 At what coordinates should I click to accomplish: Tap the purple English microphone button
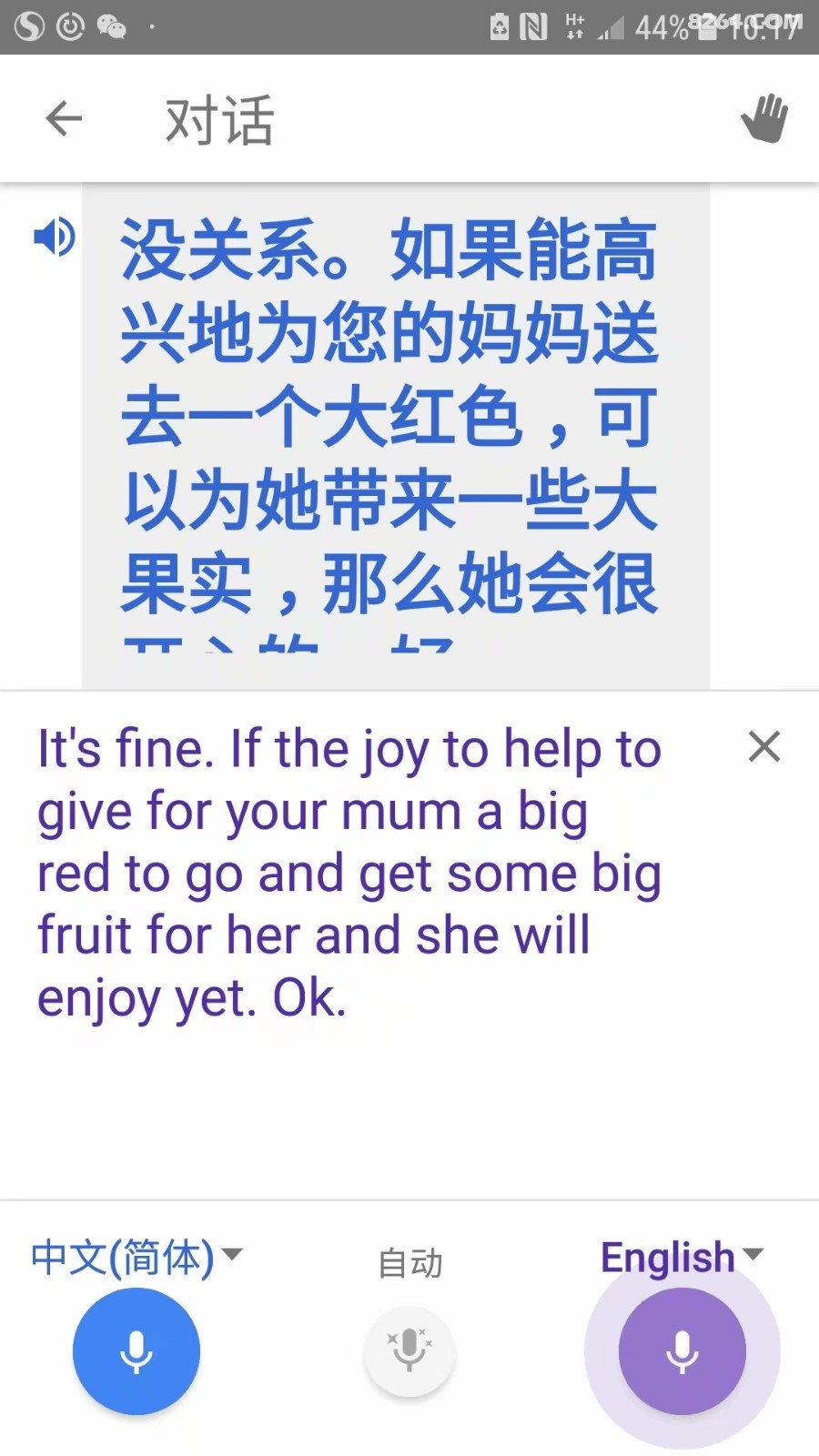[x=682, y=1351]
